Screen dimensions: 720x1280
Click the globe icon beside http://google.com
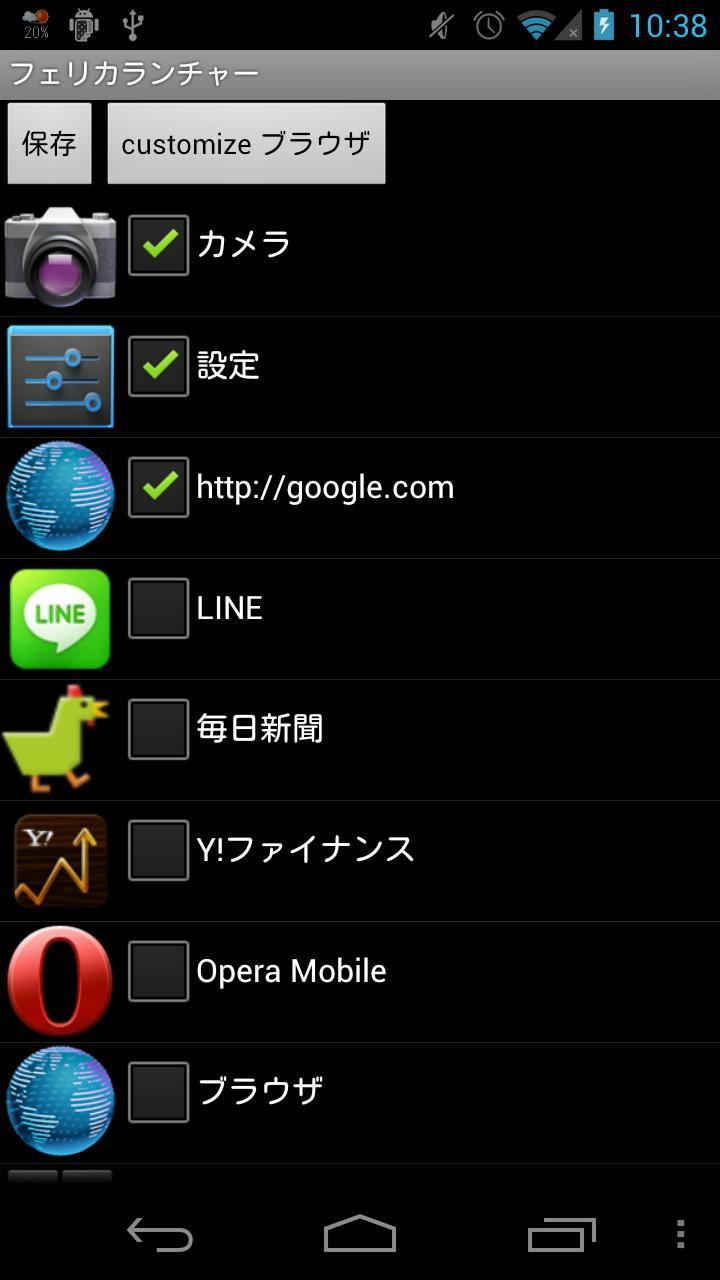point(59,496)
